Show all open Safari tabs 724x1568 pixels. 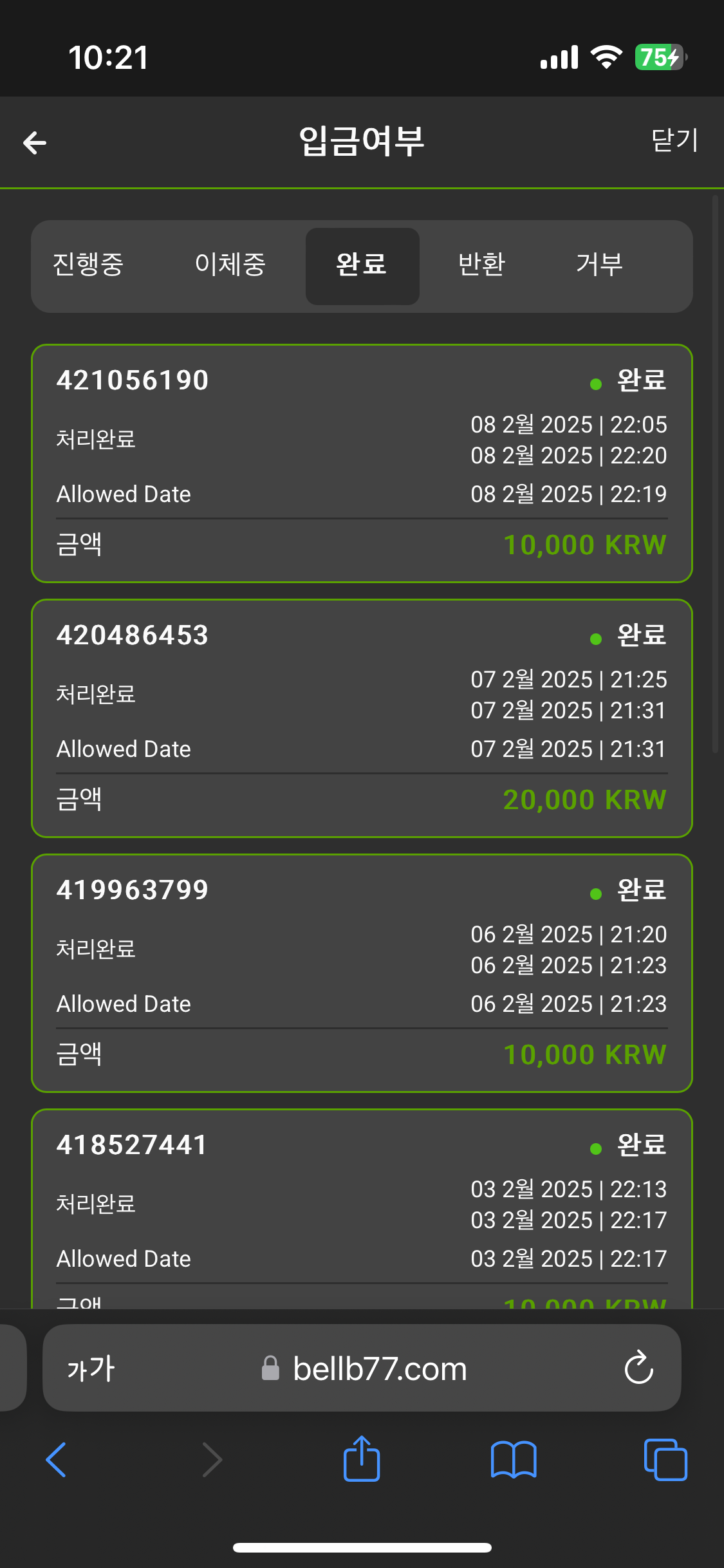pyautogui.click(x=665, y=1459)
